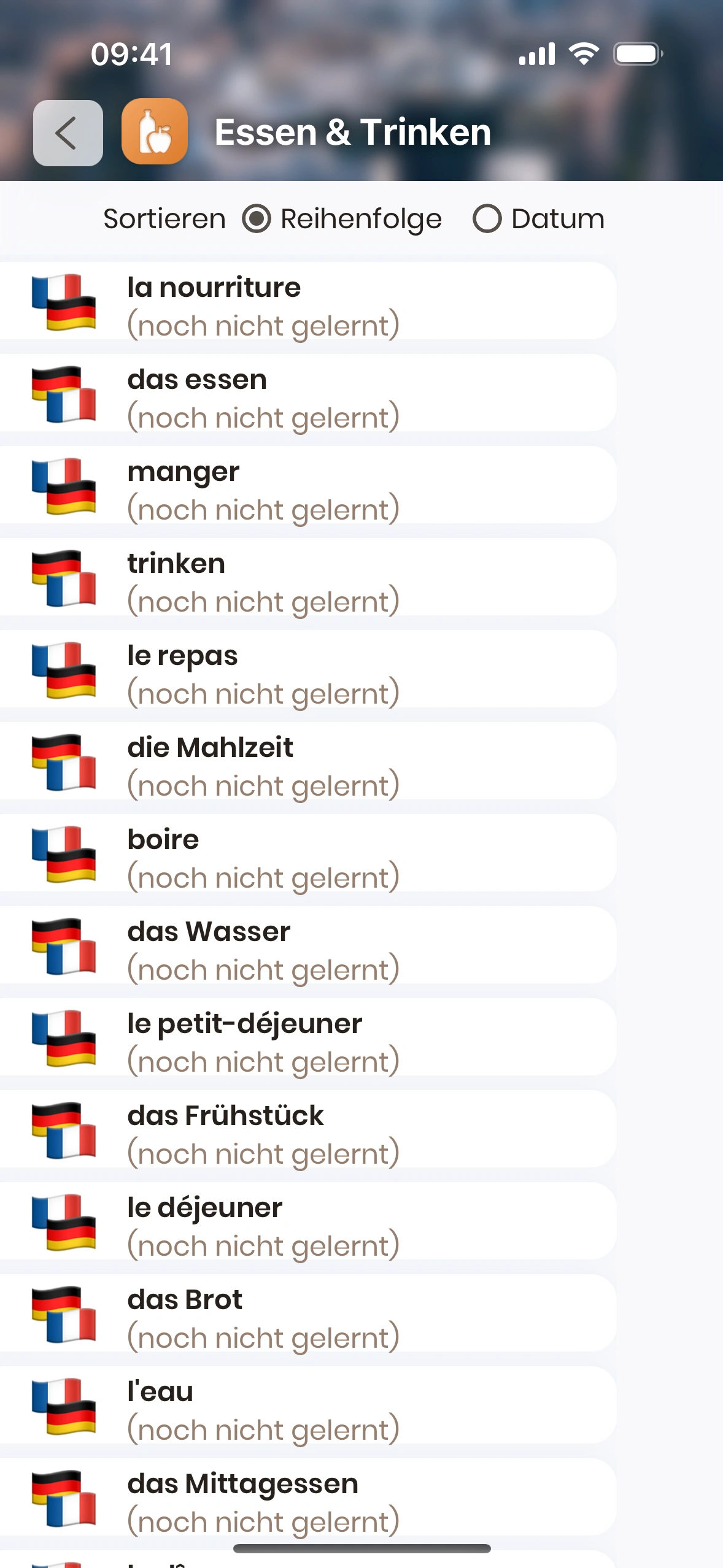Open das Wasser entry
The image size is (723, 1568).
click(307, 945)
